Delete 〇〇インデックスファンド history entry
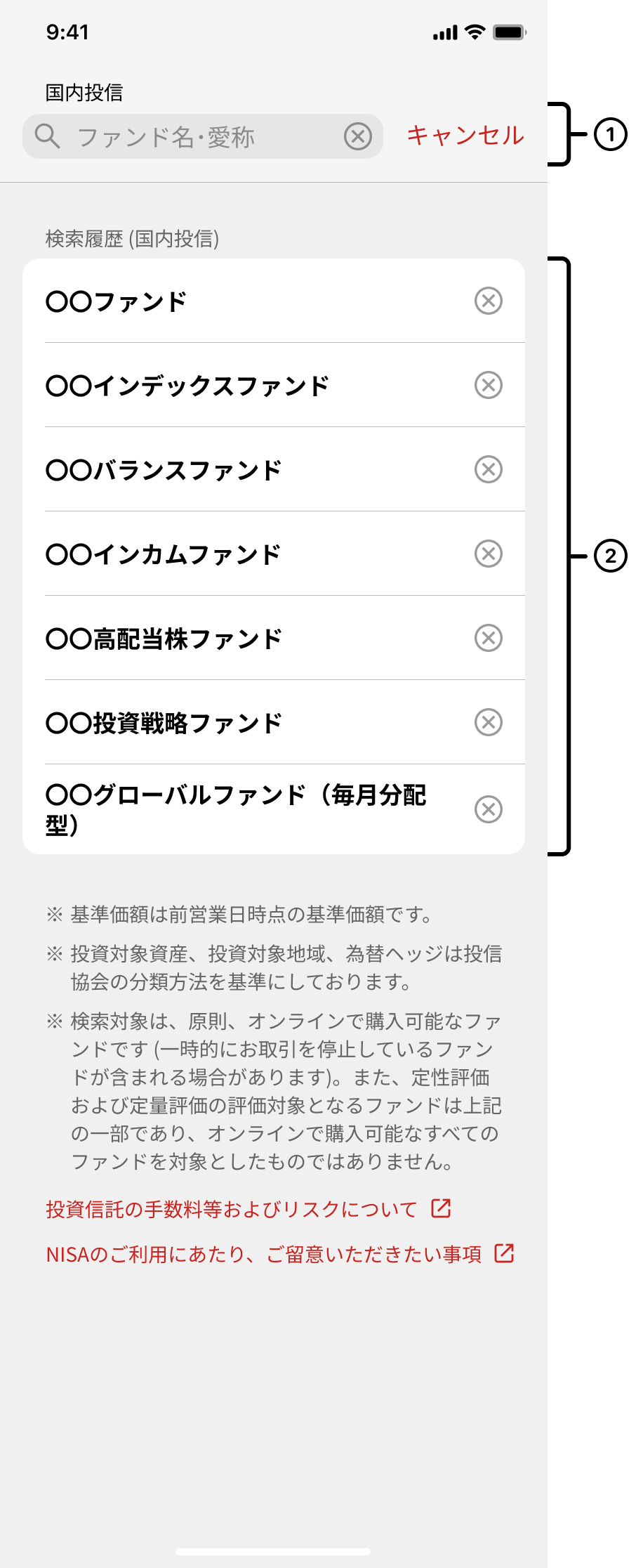 [489, 385]
